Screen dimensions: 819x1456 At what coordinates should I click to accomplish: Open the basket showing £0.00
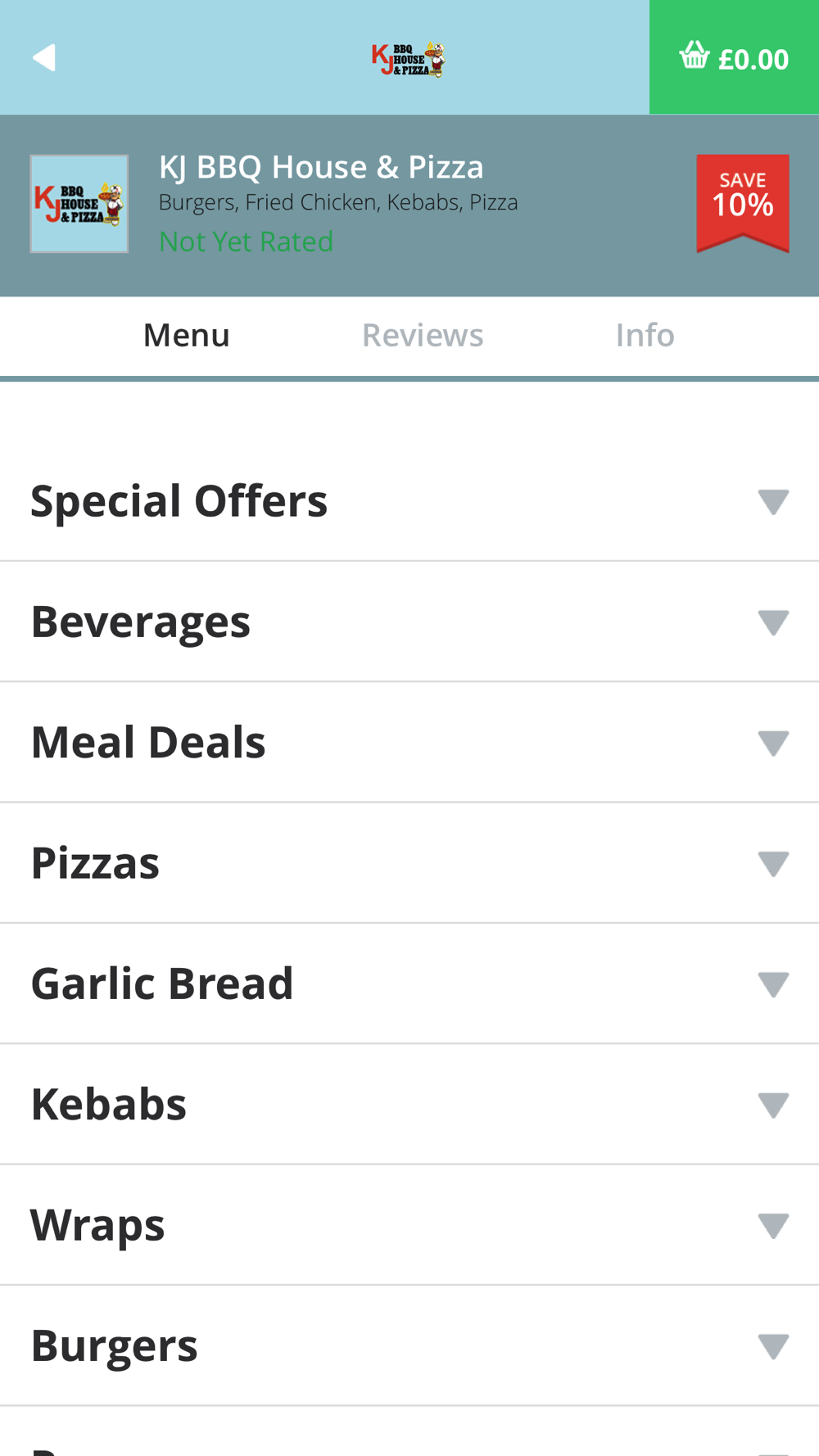tap(734, 57)
